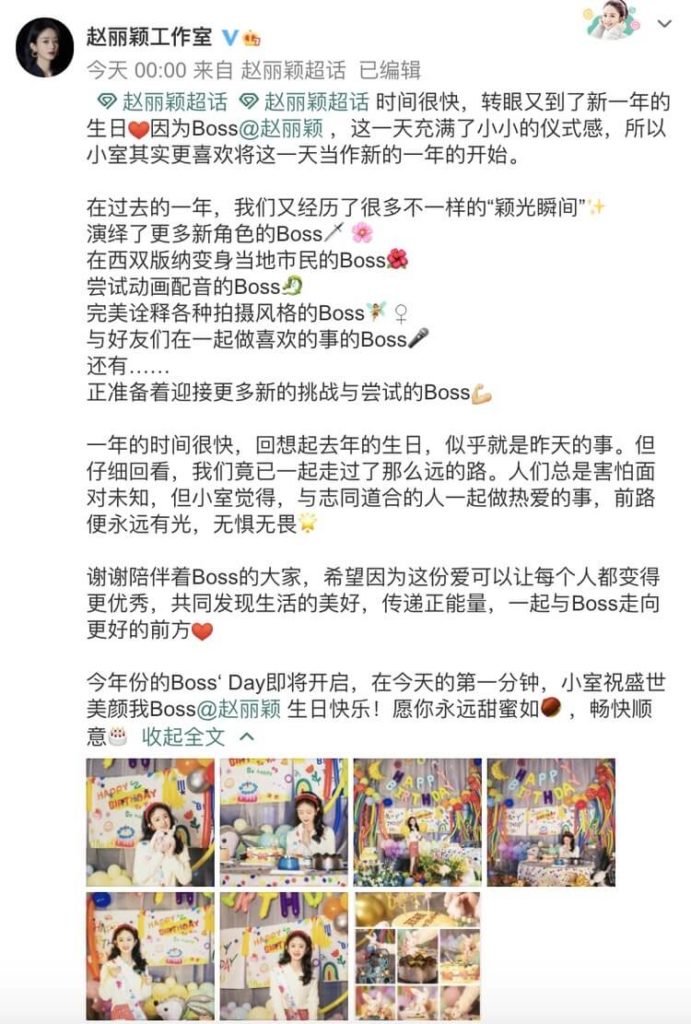This screenshot has width=691, height=1024.
Task: Open the fourth photo in top row
Action: pyautogui.click(x=550, y=821)
